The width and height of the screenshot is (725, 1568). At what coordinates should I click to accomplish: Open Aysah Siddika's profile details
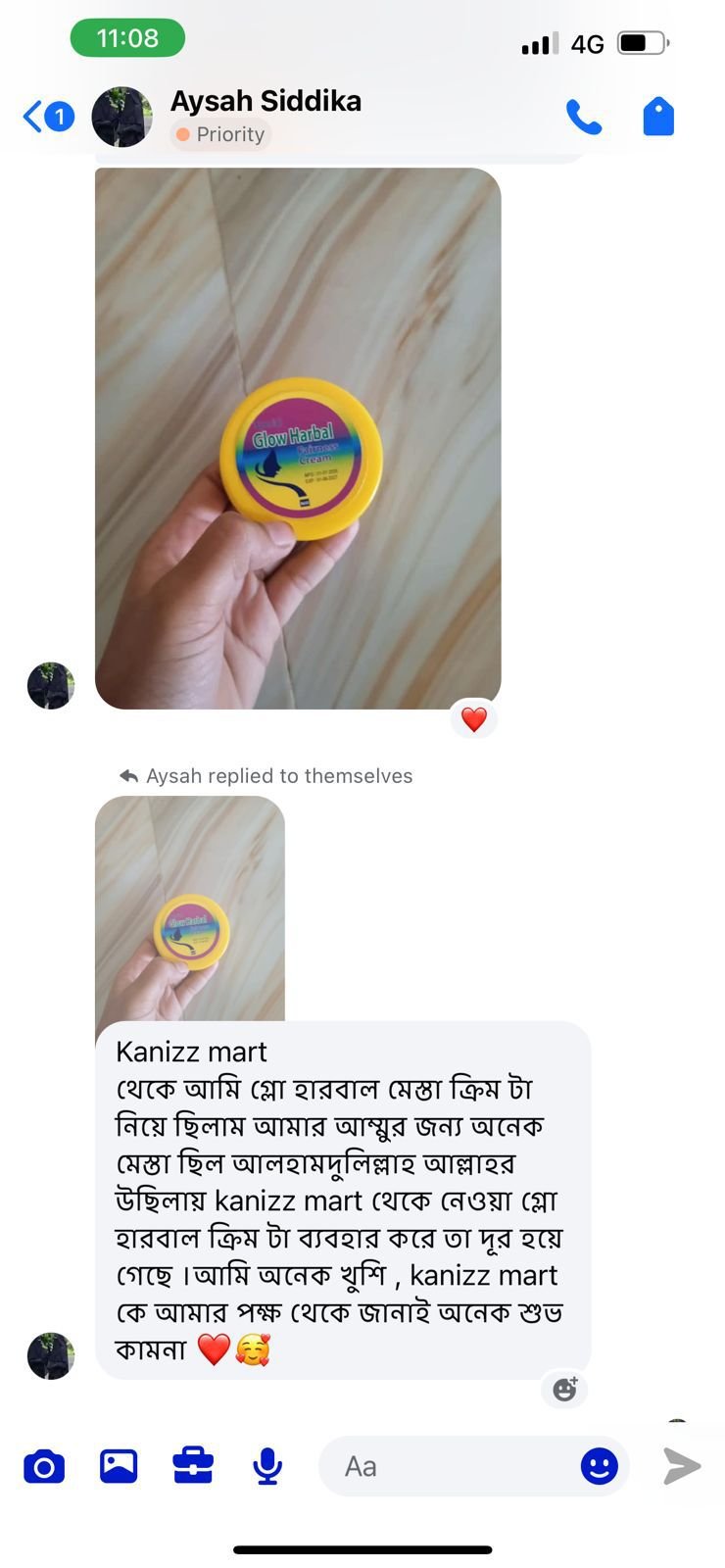tap(265, 102)
